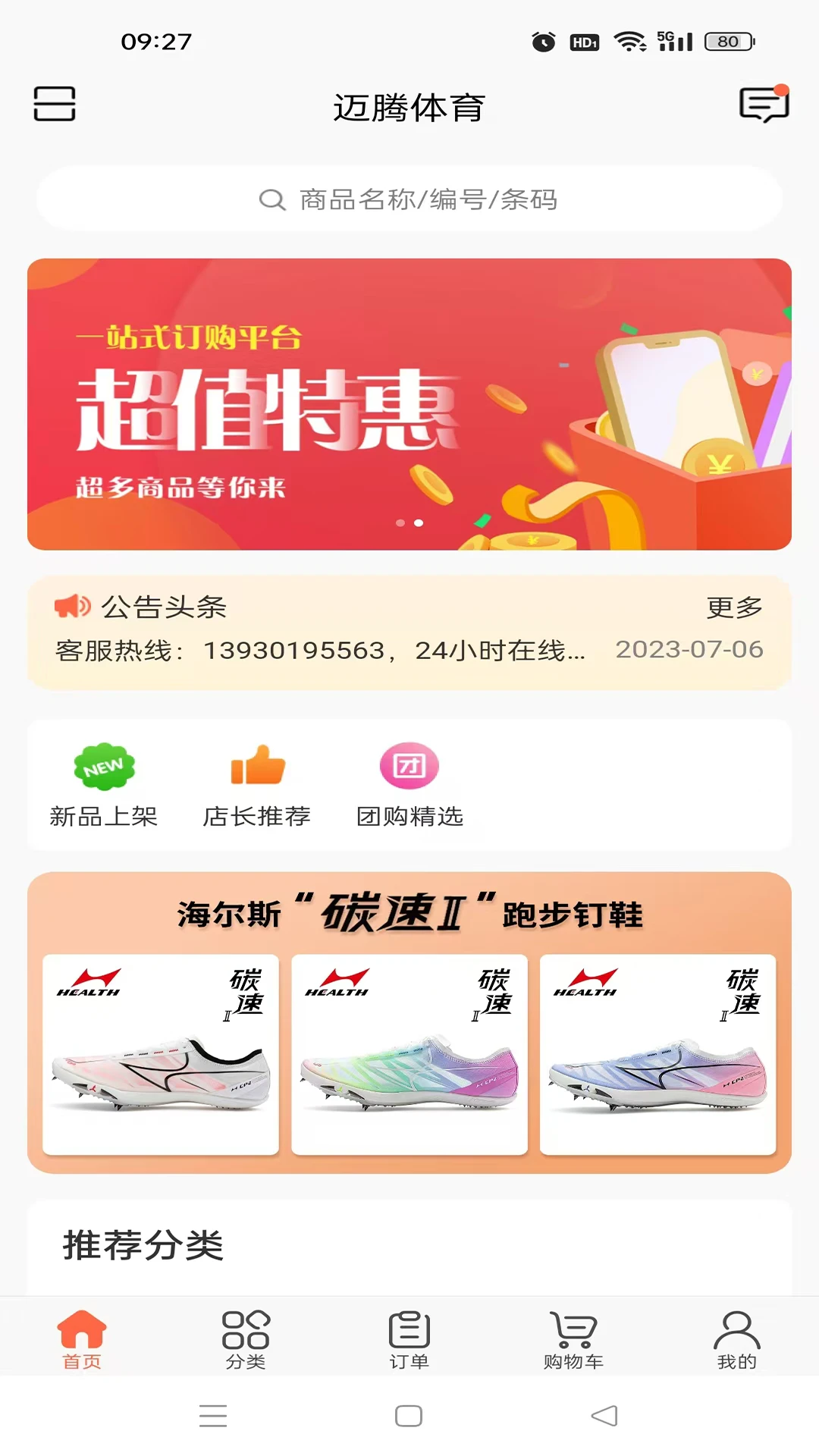The height and width of the screenshot is (1456, 819).
Task: Open the 店长推荐 manager recommendations
Action: (257, 781)
